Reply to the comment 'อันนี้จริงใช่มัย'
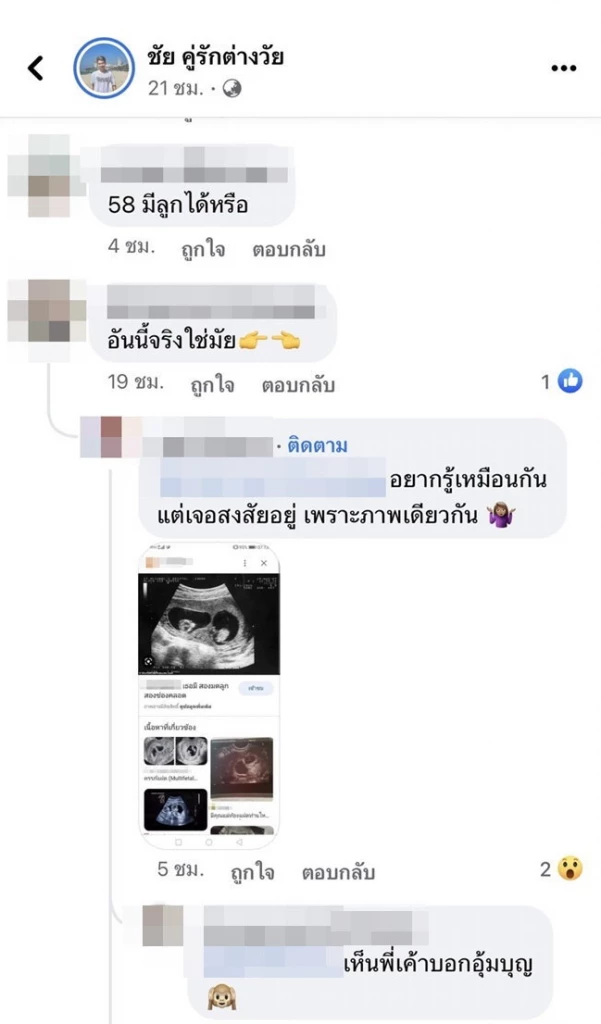Screen dimensions: 601x1024 point(297,384)
